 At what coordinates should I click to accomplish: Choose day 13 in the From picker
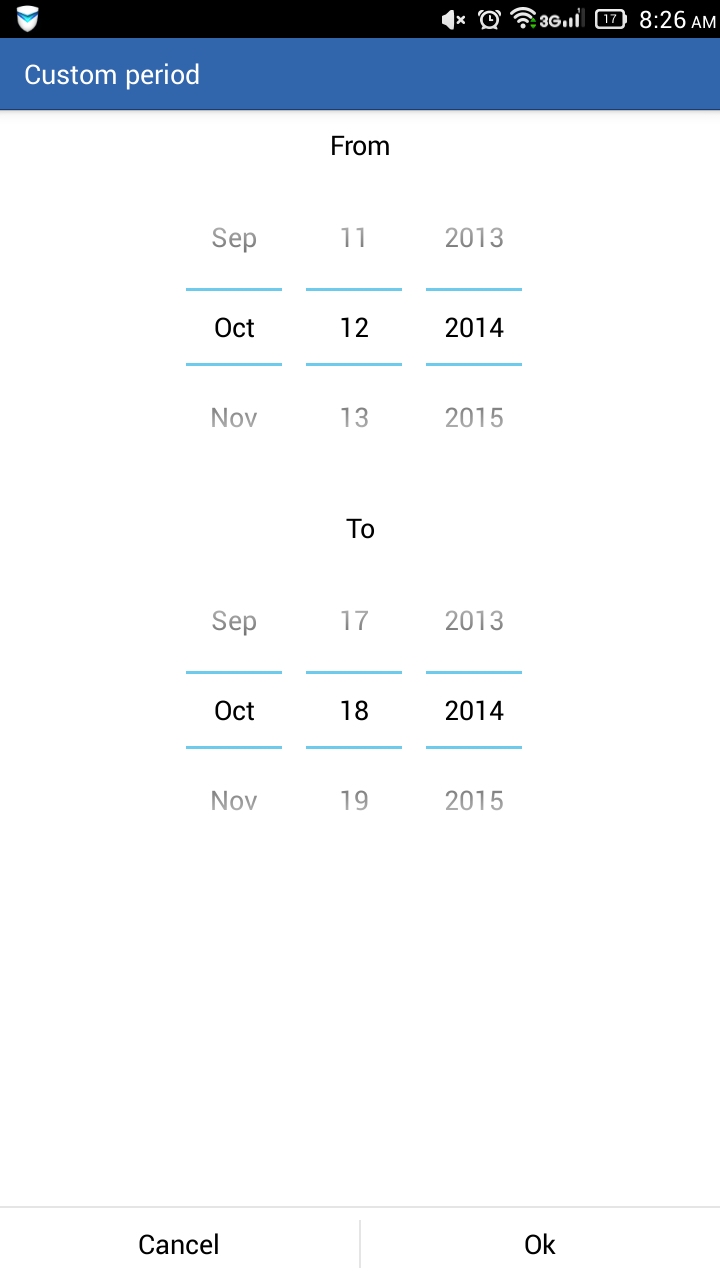click(354, 418)
